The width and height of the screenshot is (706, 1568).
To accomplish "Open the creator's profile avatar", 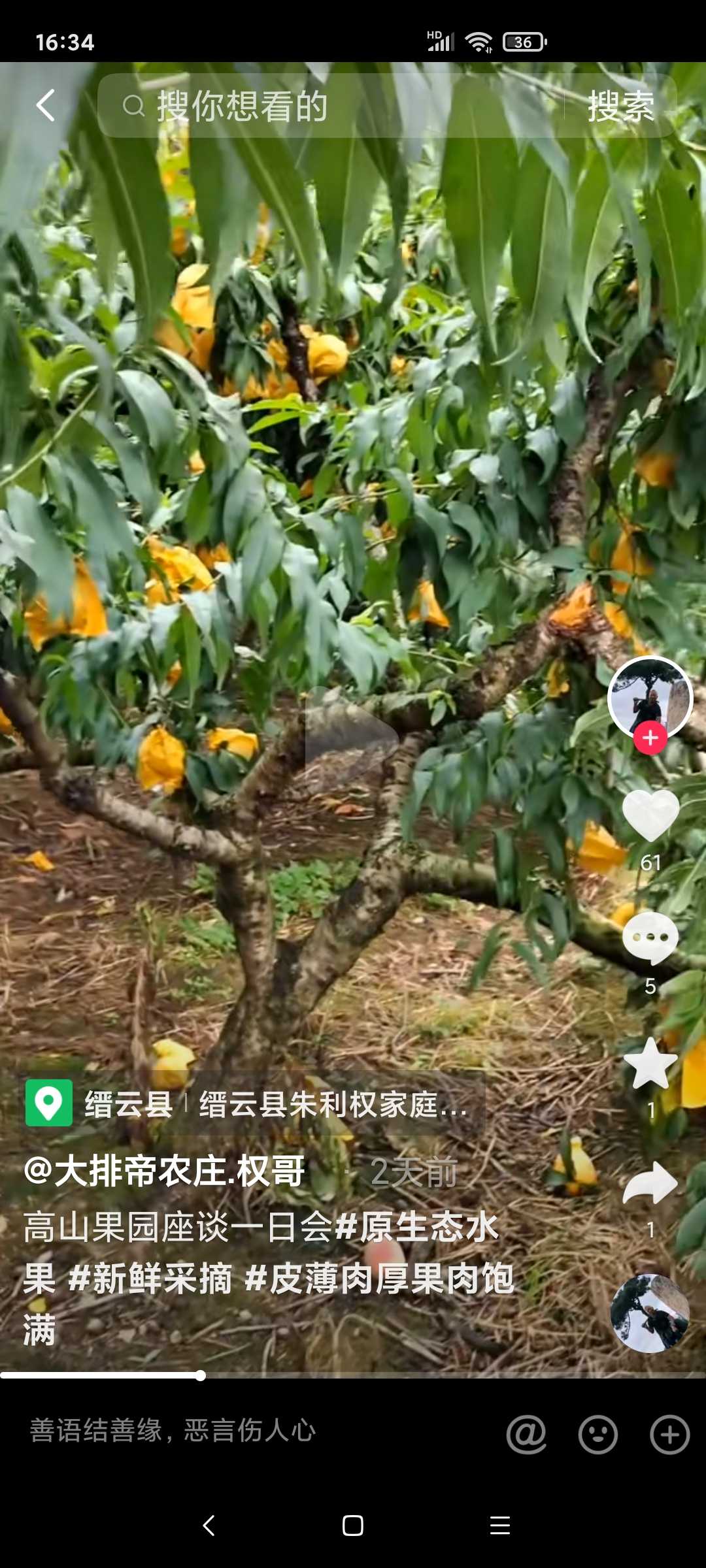I will click(x=649, y=696).
